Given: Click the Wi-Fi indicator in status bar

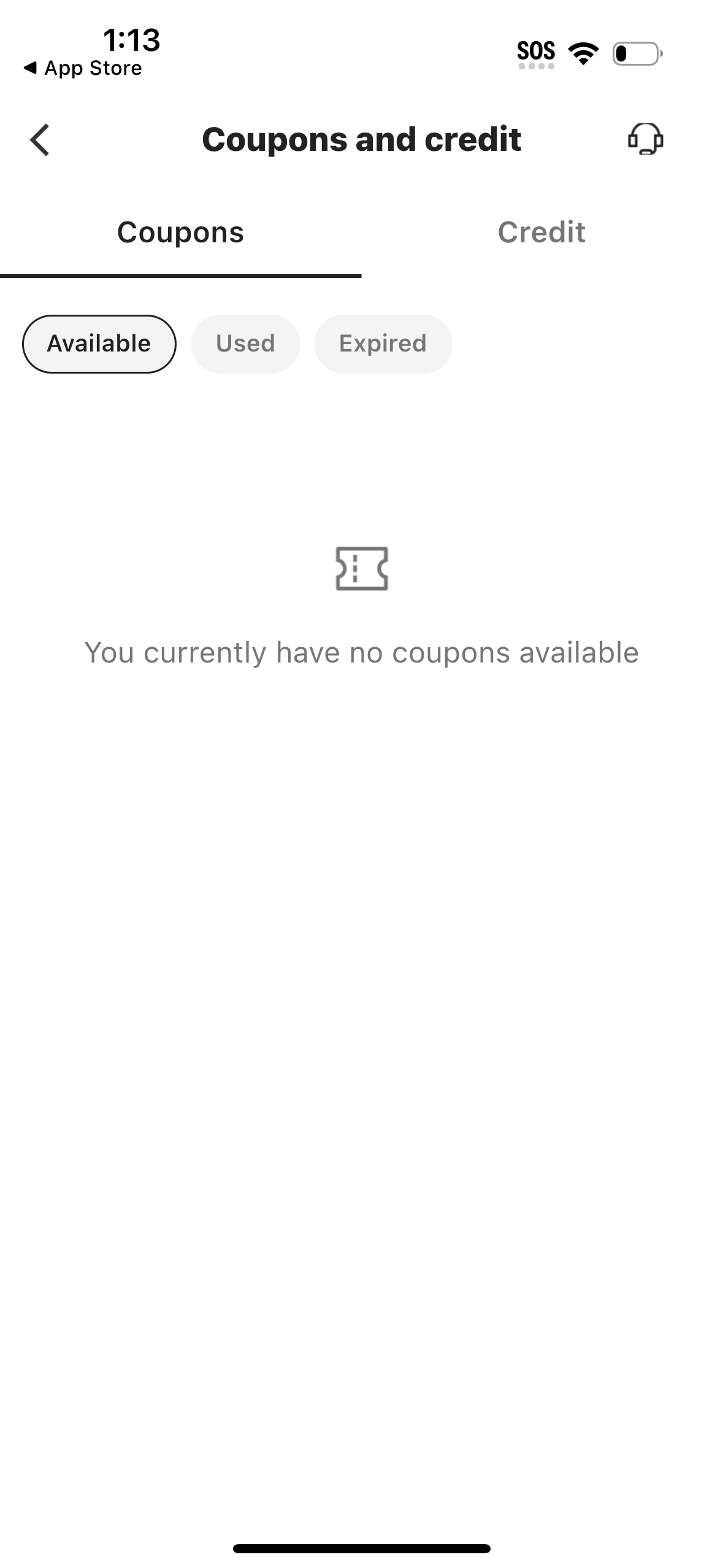Looking at the screenshot, I should (x=583, y=52).
